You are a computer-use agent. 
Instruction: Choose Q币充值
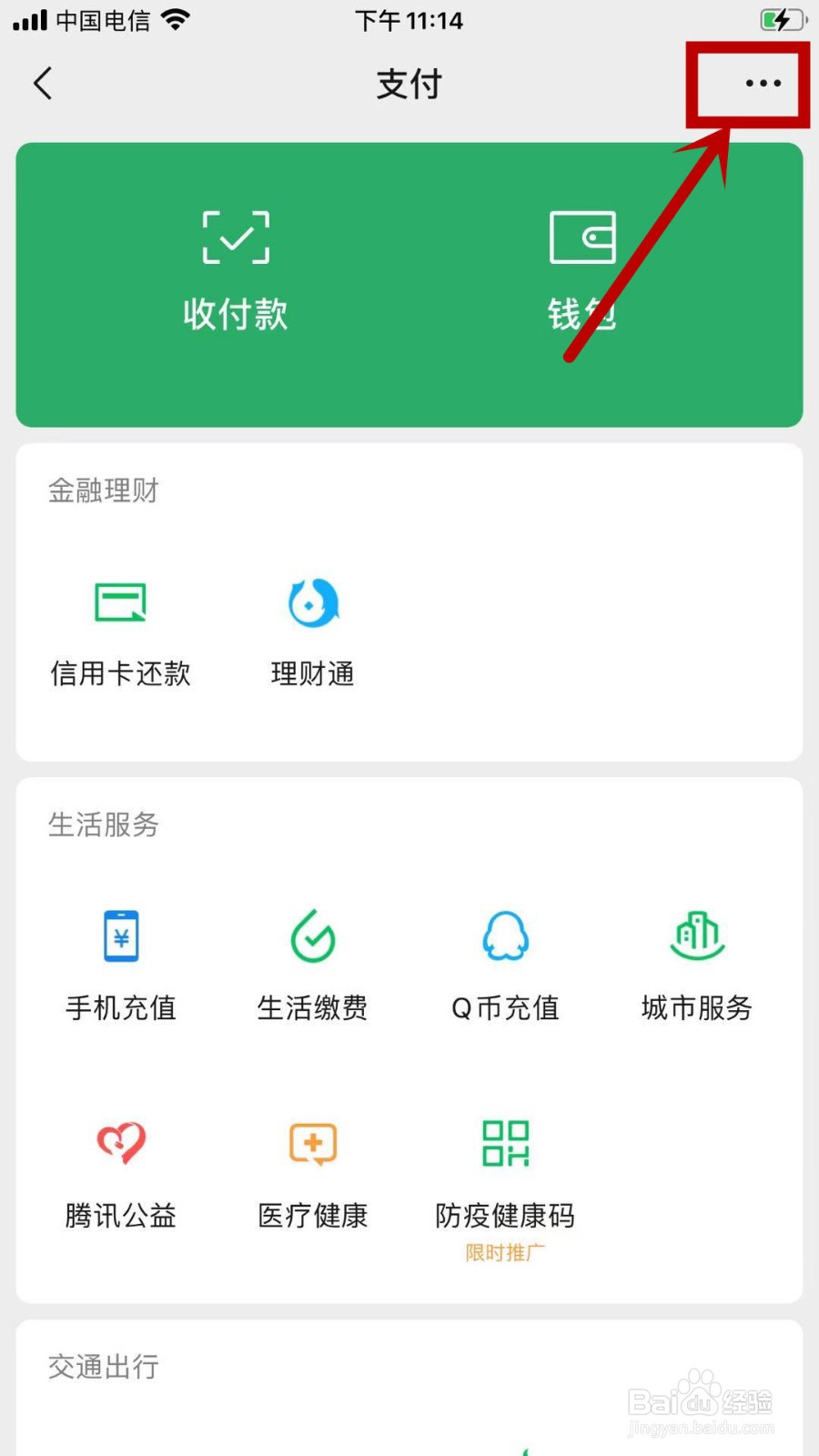(505, 966)
